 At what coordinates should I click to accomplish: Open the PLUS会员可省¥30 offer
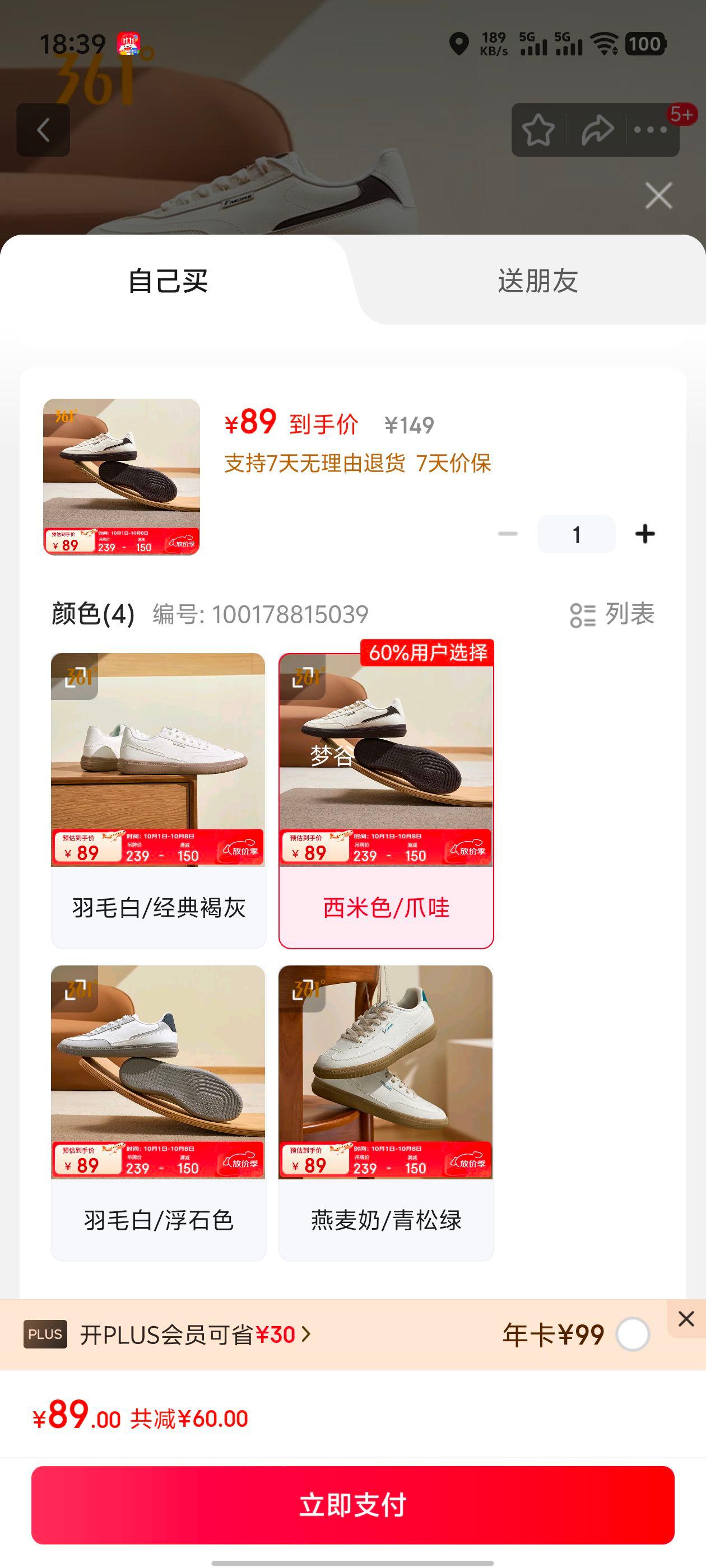coord(195,1335)
